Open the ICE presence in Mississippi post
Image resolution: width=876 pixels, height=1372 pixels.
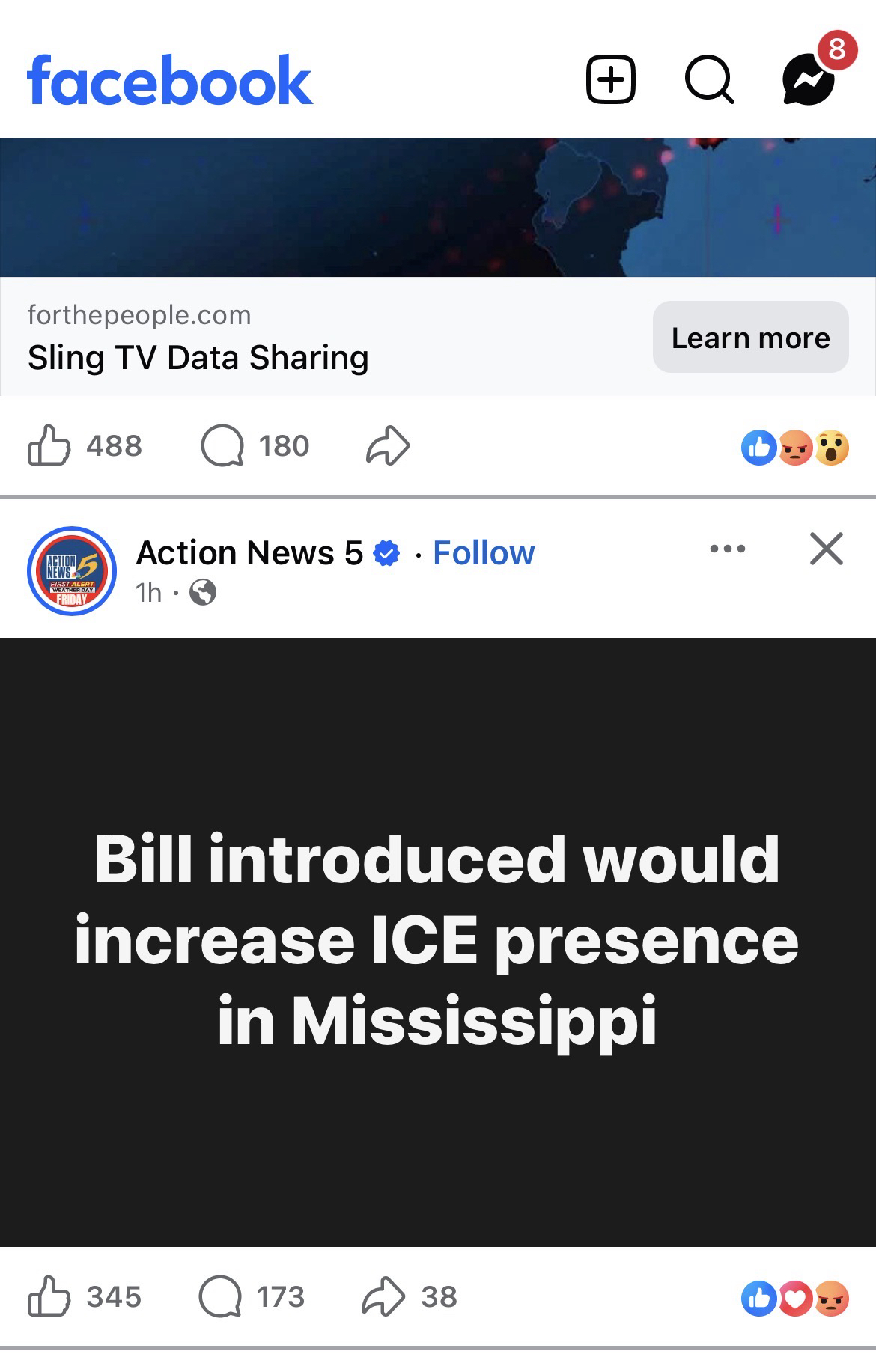[x=438, y=942]
